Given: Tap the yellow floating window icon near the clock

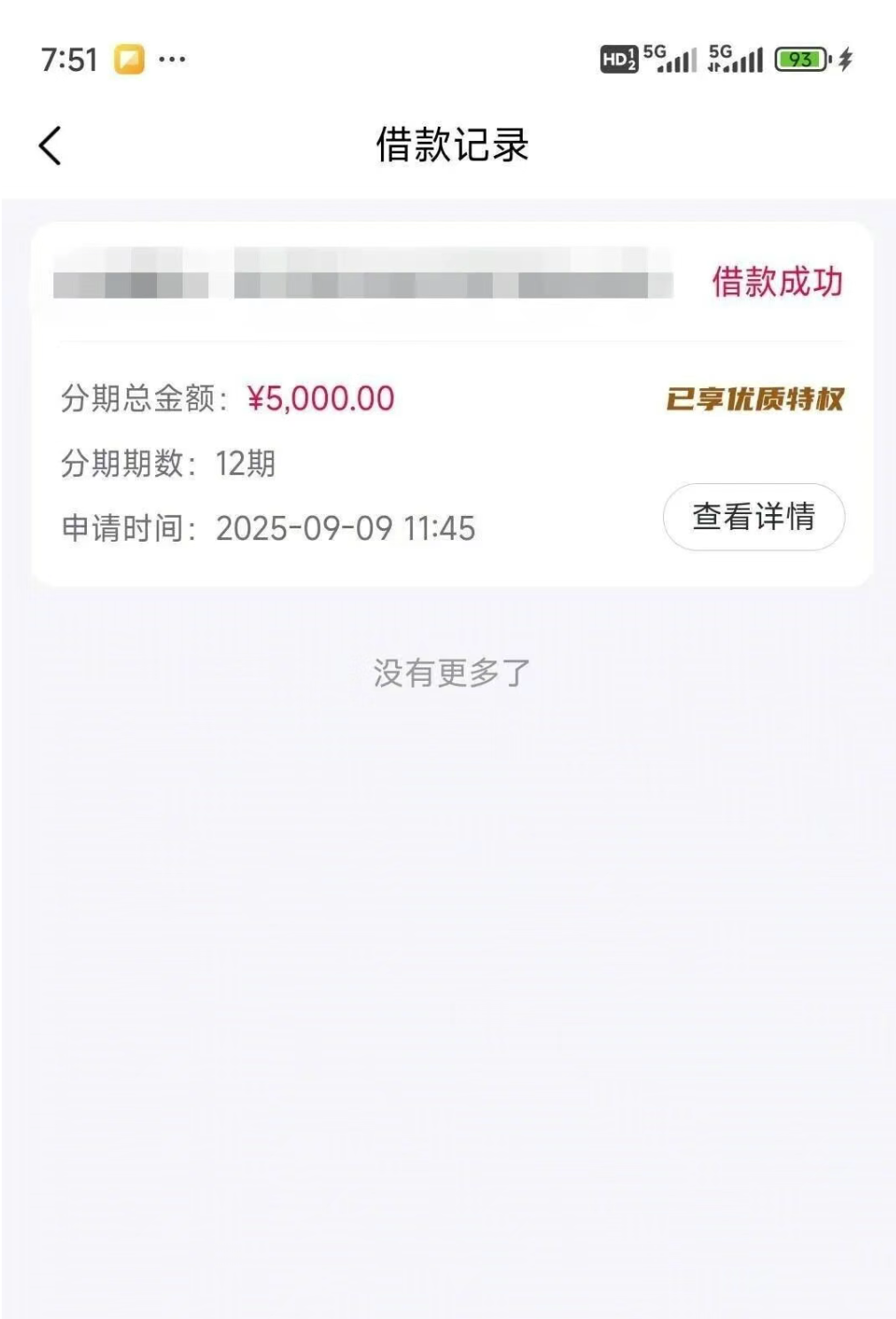Looking at the screenshot, I should pyautogui.click(x=127, y=59).
